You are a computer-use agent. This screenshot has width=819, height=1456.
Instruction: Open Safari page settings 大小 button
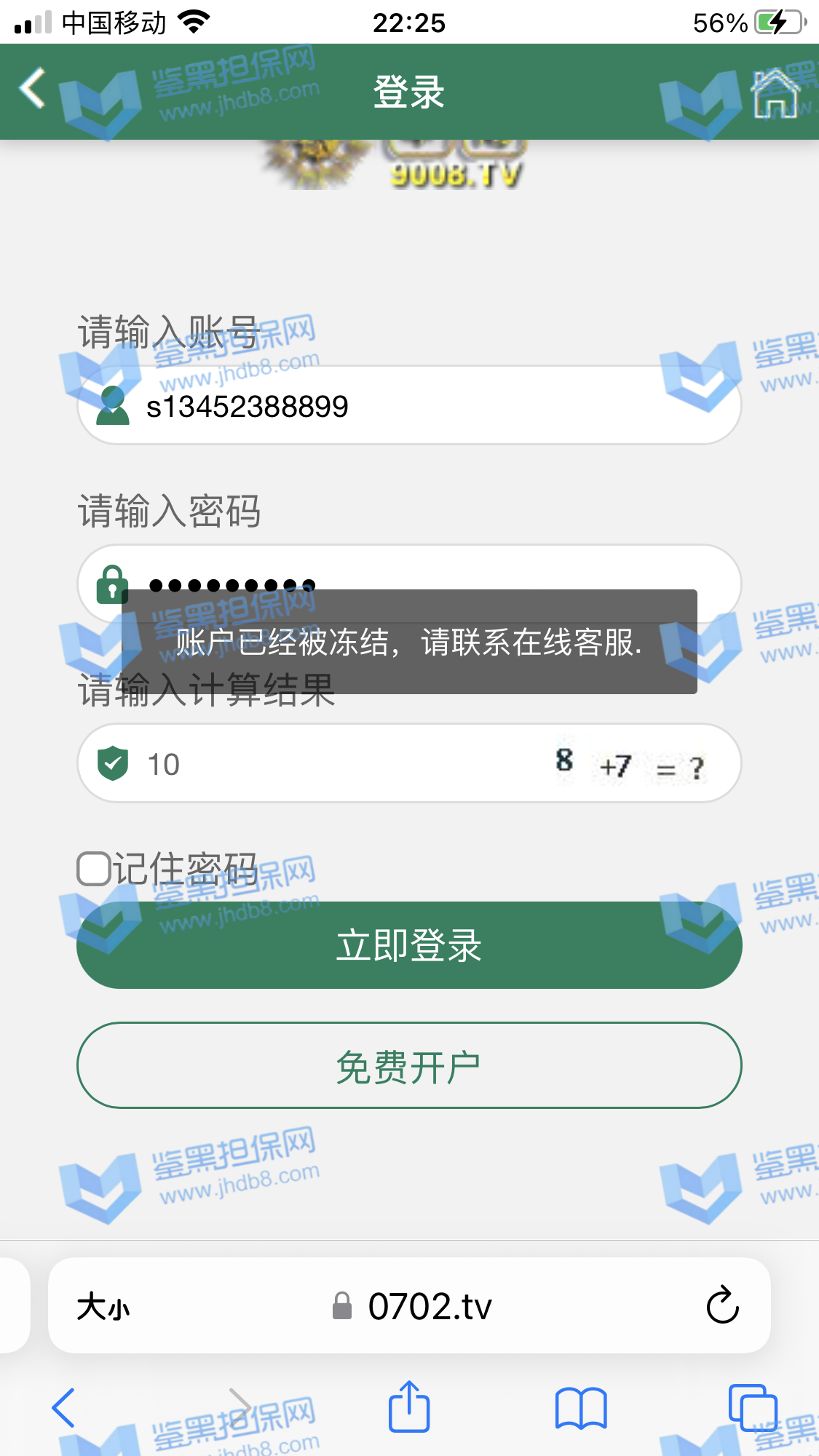pyautogui.click(x=103, y=1307)
